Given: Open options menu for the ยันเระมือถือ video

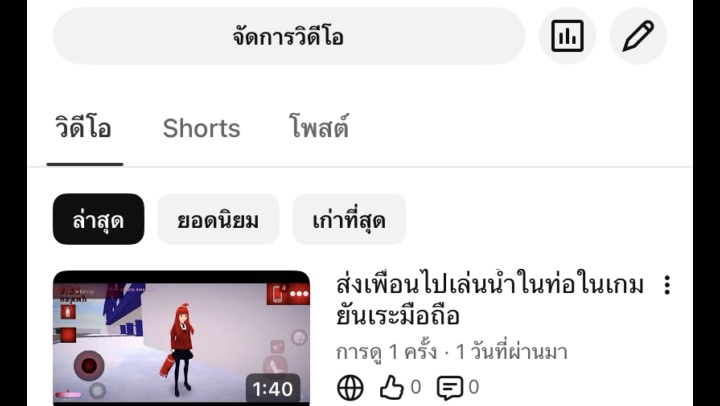Looking at the screenshot, I should (667, 286).
